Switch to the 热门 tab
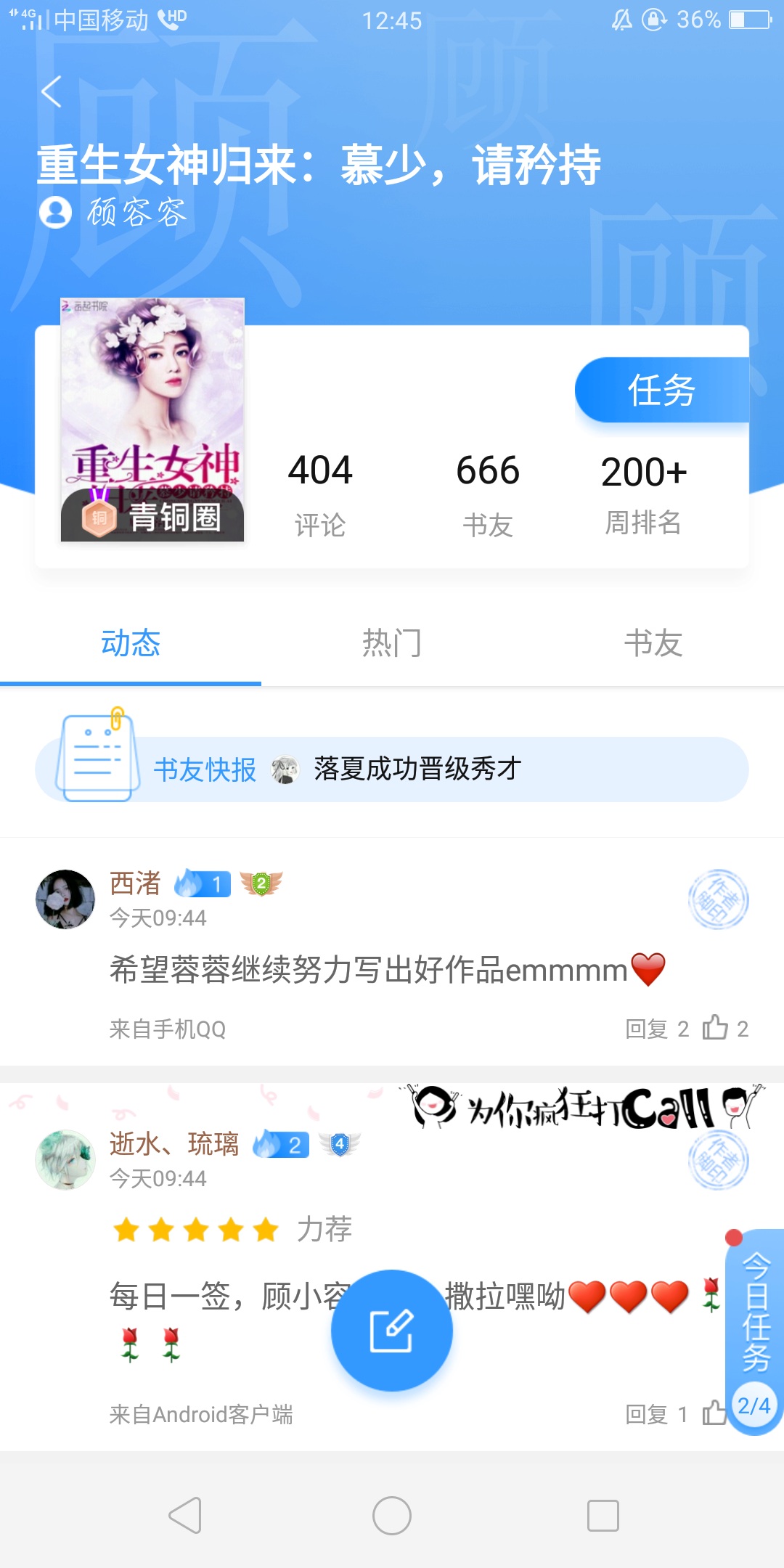 click(x=392, y=643)
